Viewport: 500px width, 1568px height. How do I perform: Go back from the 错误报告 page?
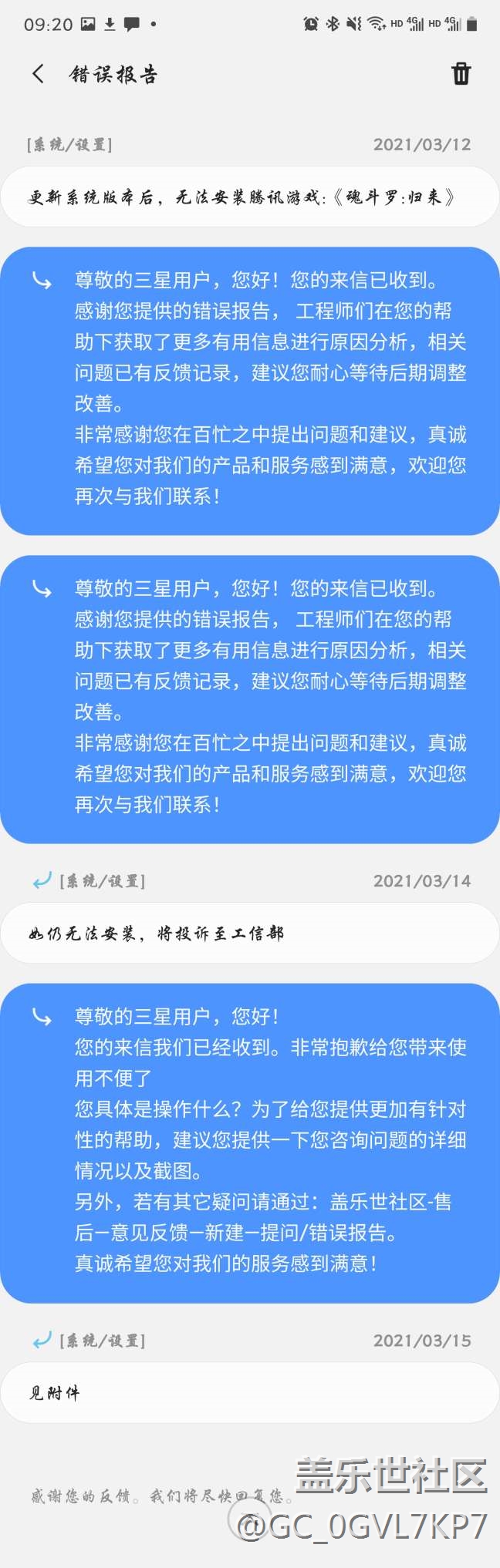tap(38, 74)
